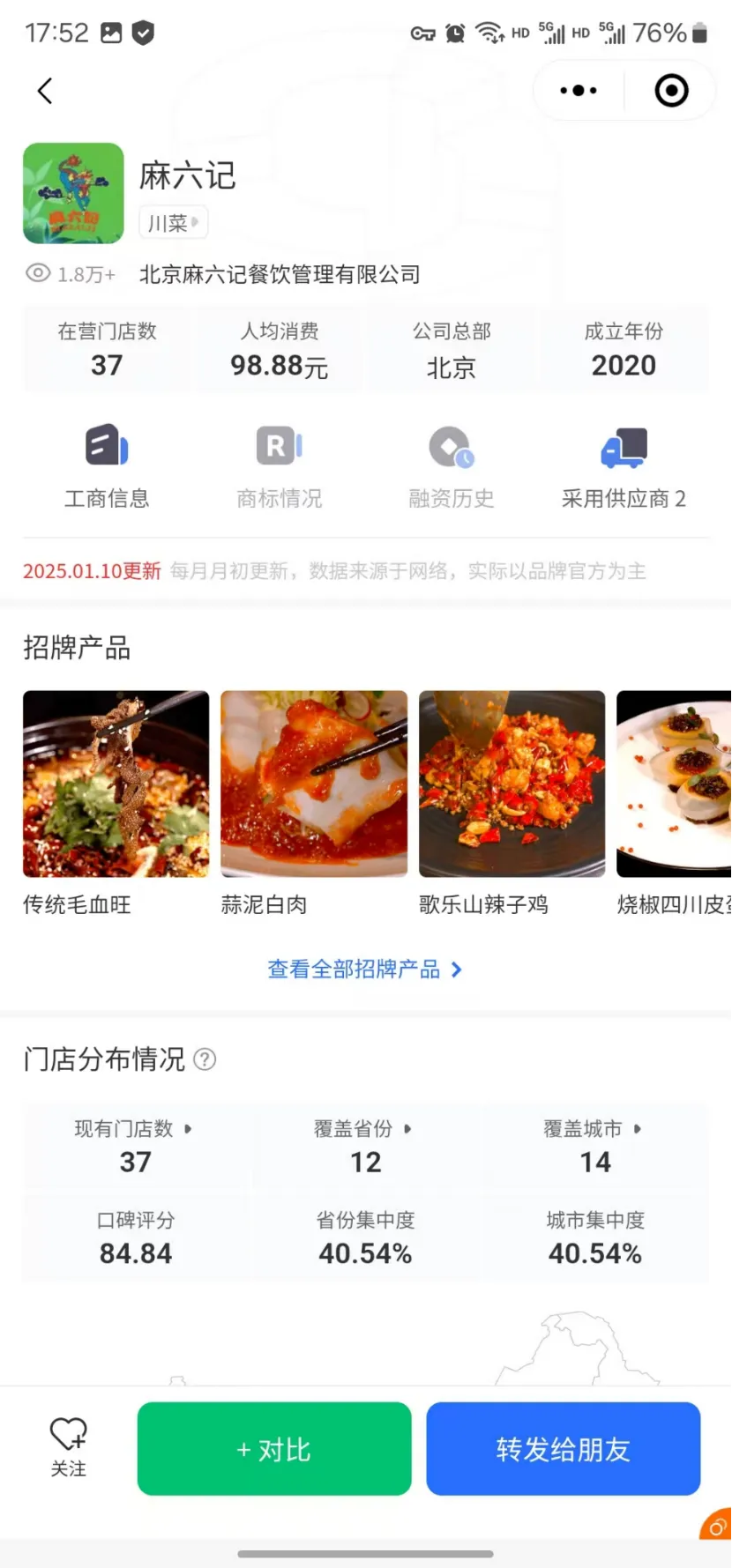The image size is (732, 1568).
Task: Open the 蒜泥白肉 dish photo
Action: (314, 784)
